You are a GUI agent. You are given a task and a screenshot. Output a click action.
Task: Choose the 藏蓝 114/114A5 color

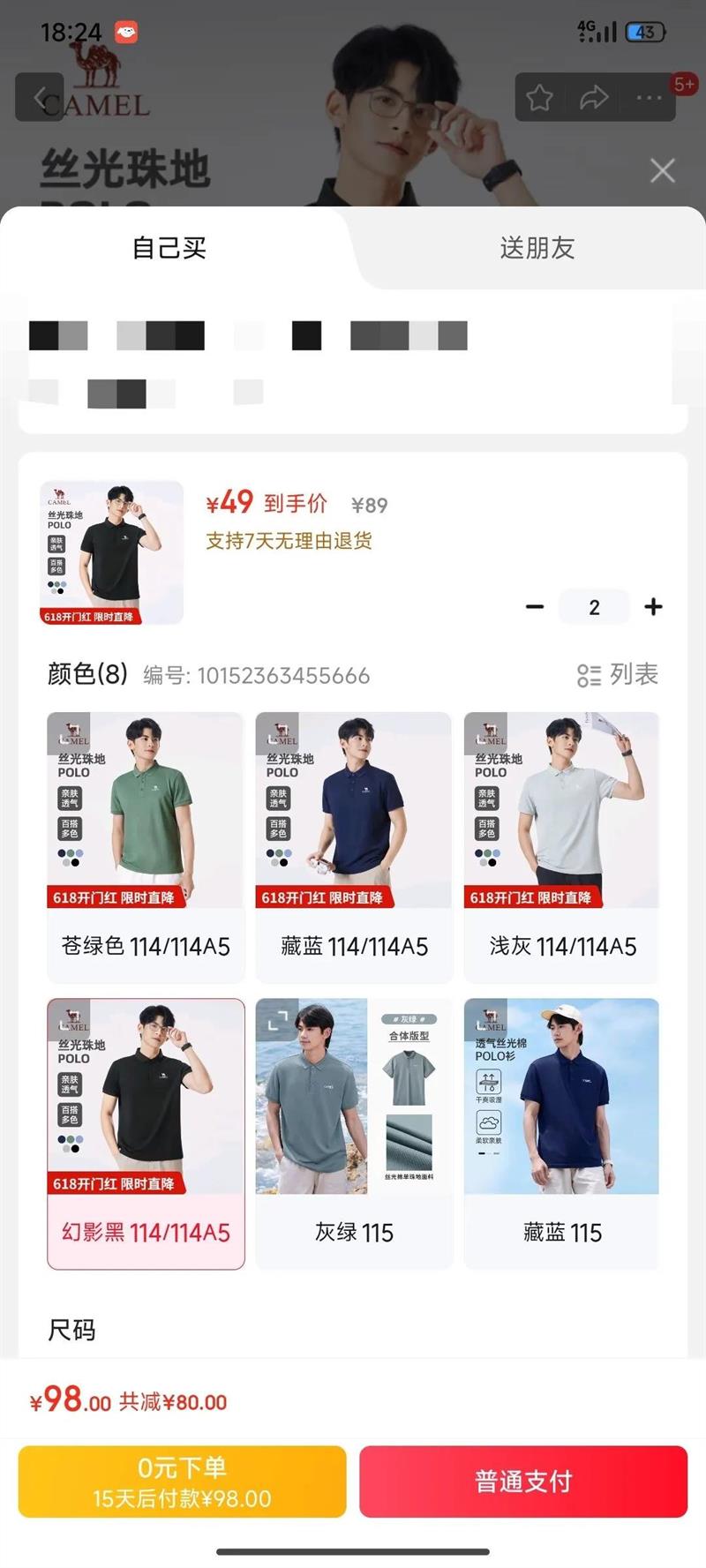pos(354,847)
